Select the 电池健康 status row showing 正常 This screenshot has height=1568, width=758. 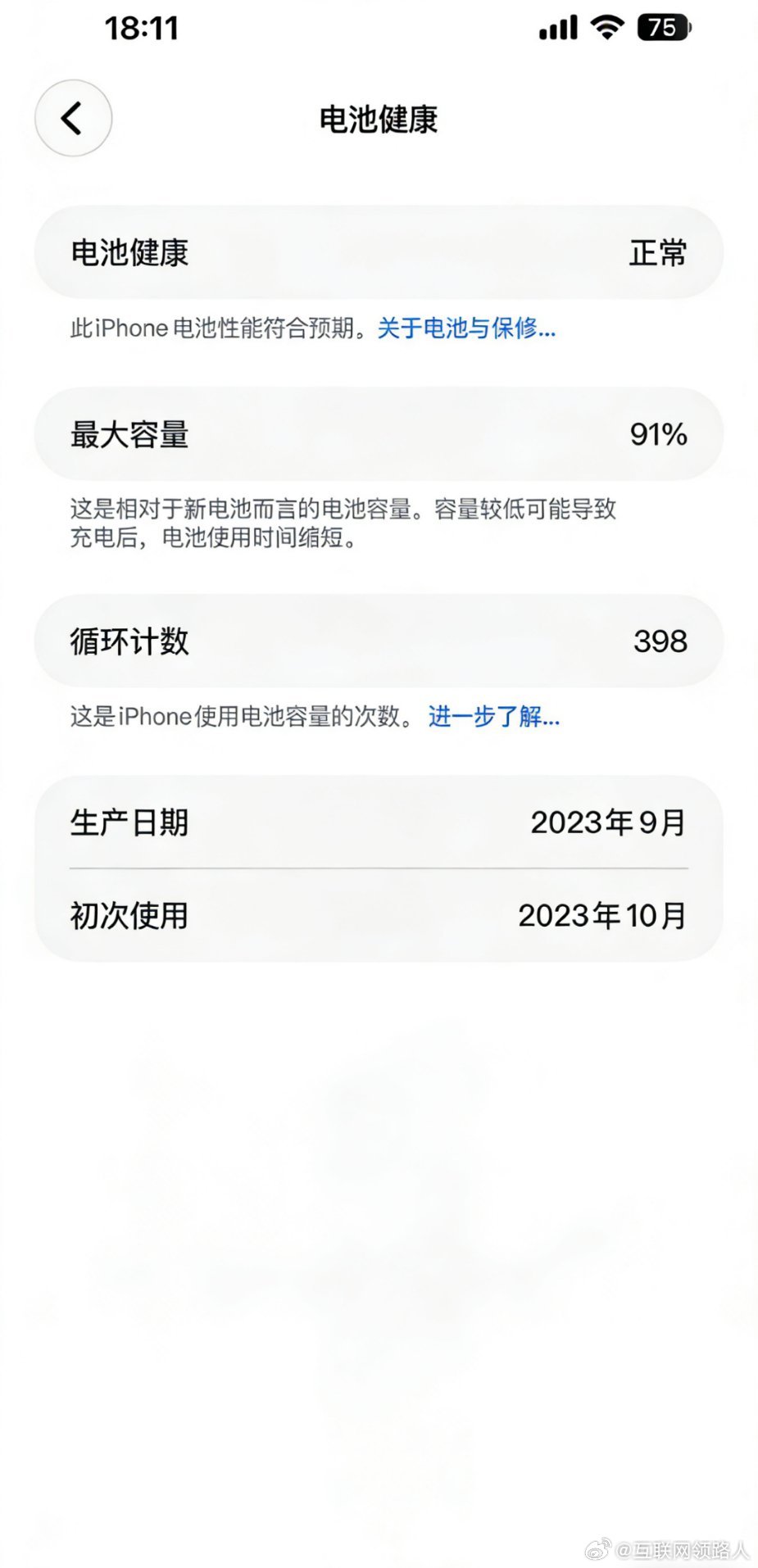click(x=379, y=252)
